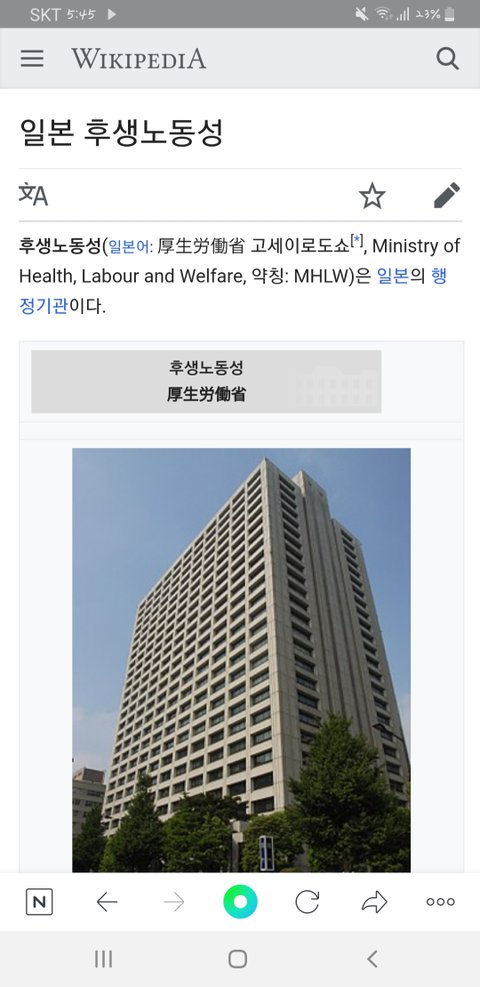View the ministry building photo

click(242, 660)
